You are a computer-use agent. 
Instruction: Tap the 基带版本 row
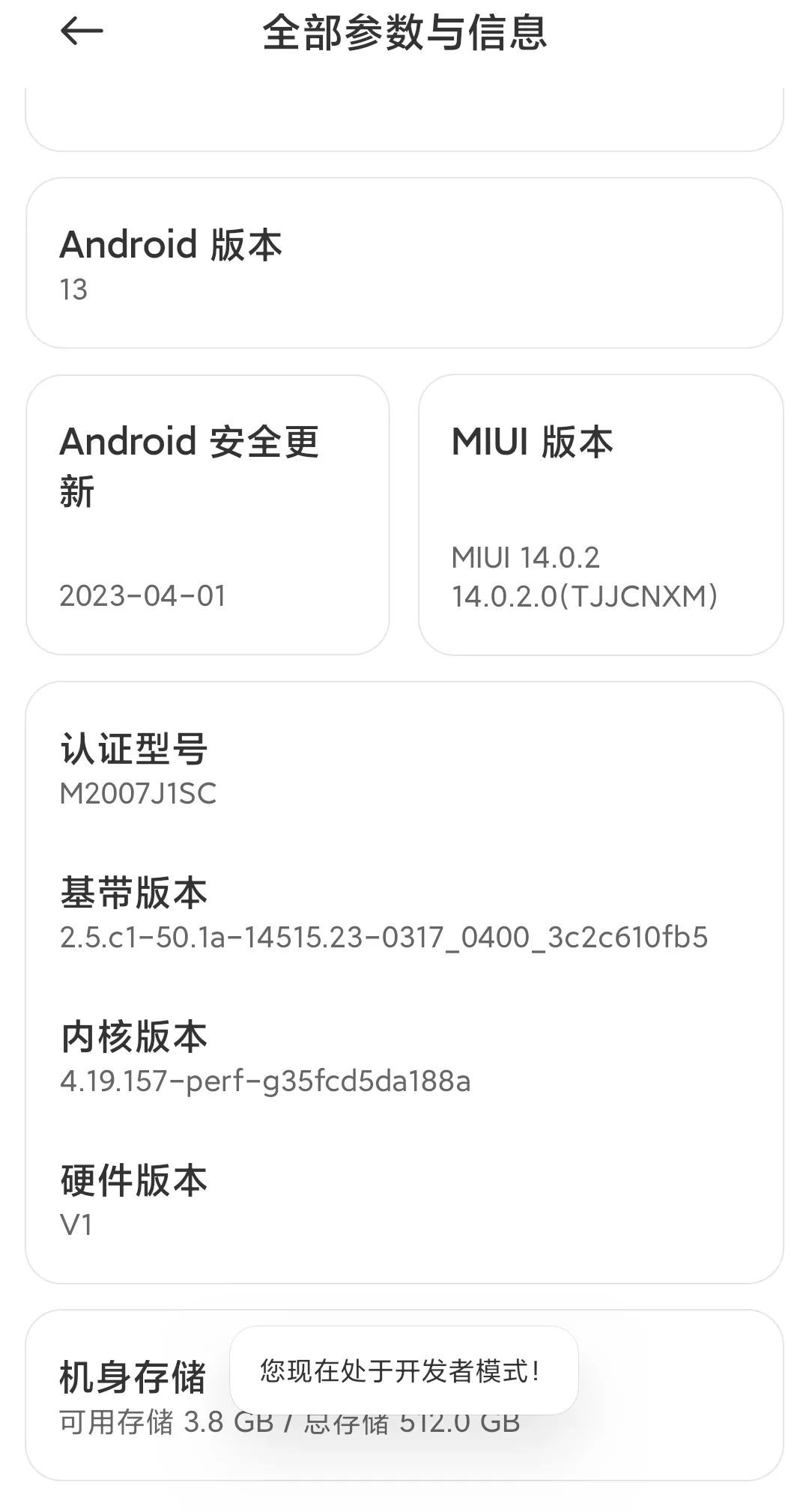pos(404,914)
